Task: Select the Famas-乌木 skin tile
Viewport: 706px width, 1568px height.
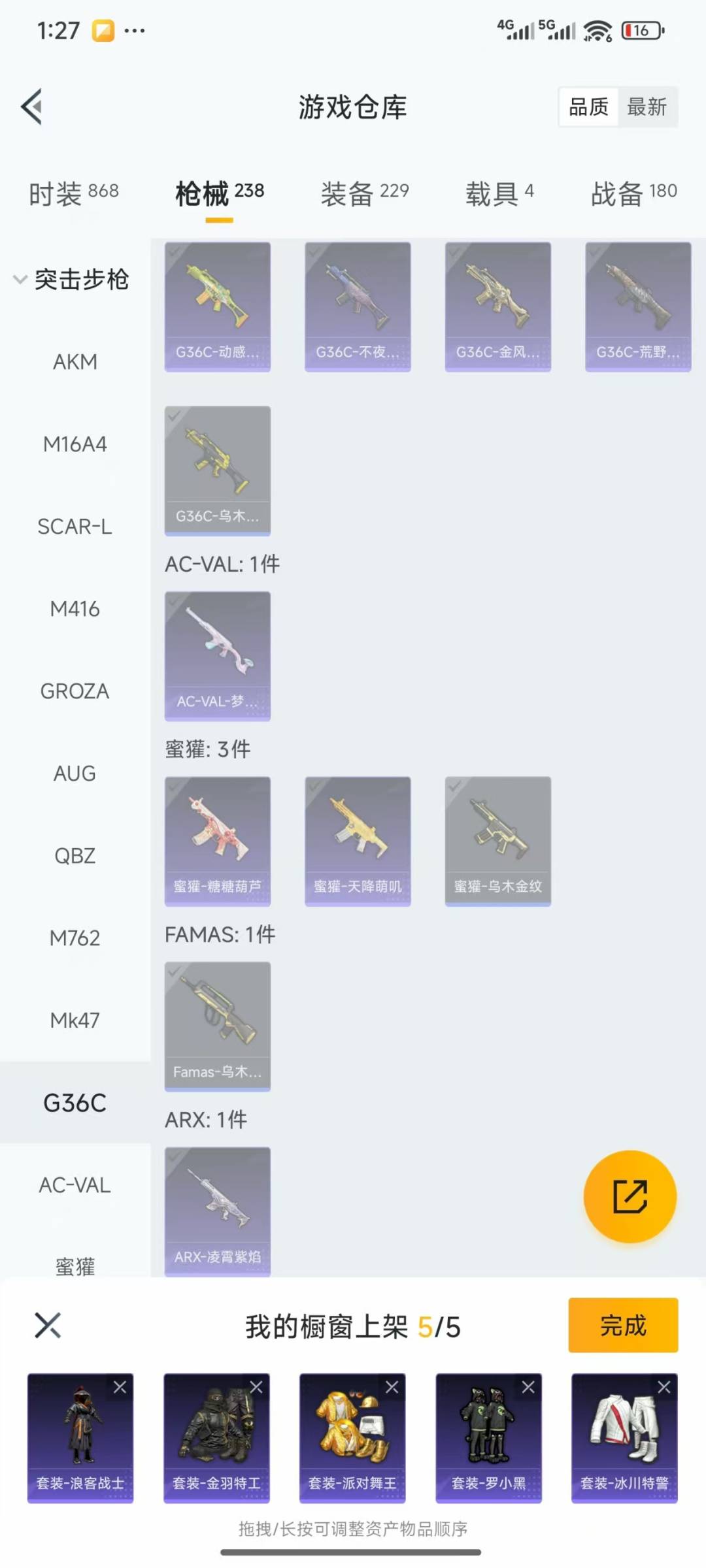Action: [x=217, y=1026]
